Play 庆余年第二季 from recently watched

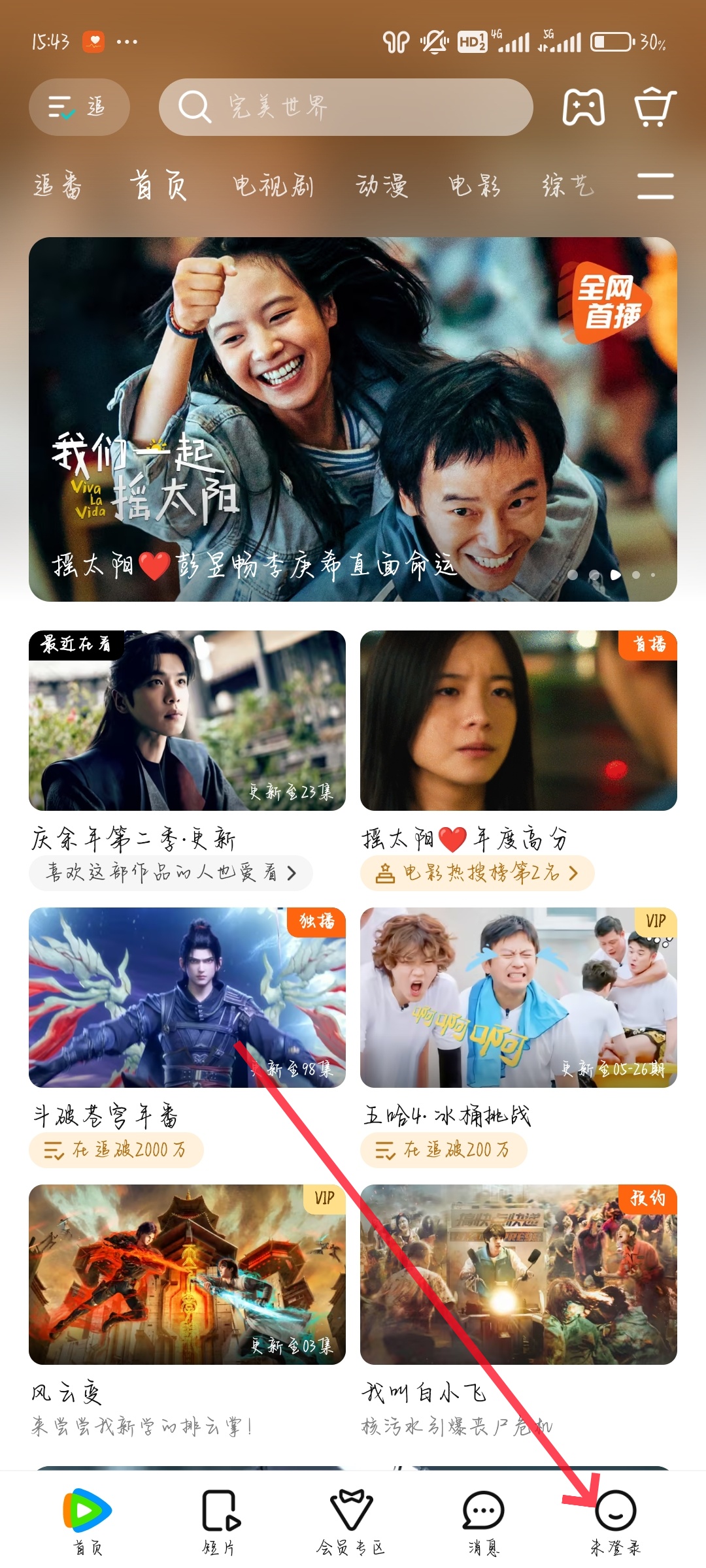pyautogui.click(x=187, y=720)
